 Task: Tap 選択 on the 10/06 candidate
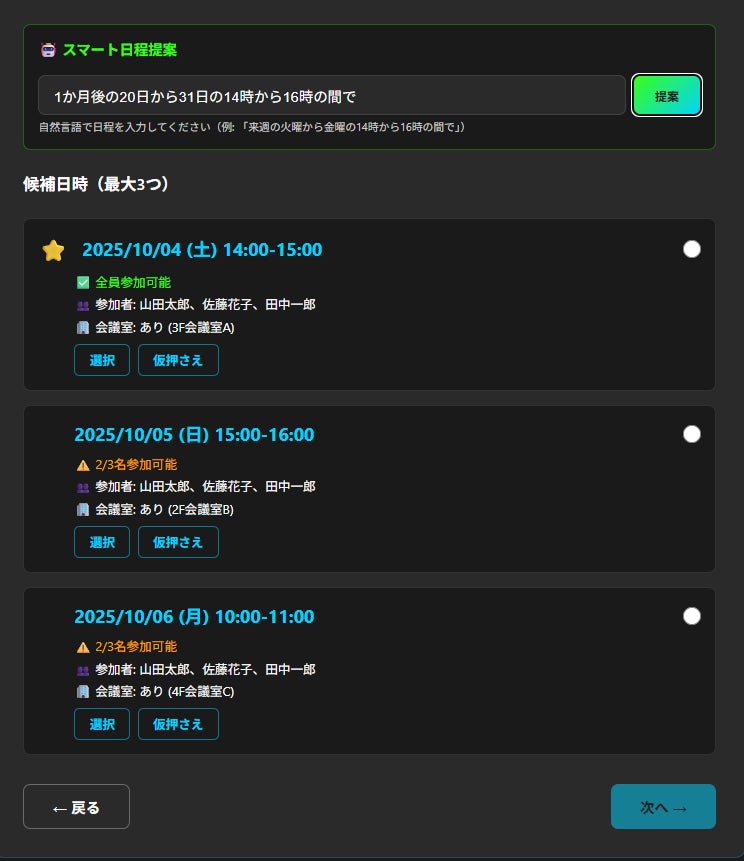tap(102, 724)
